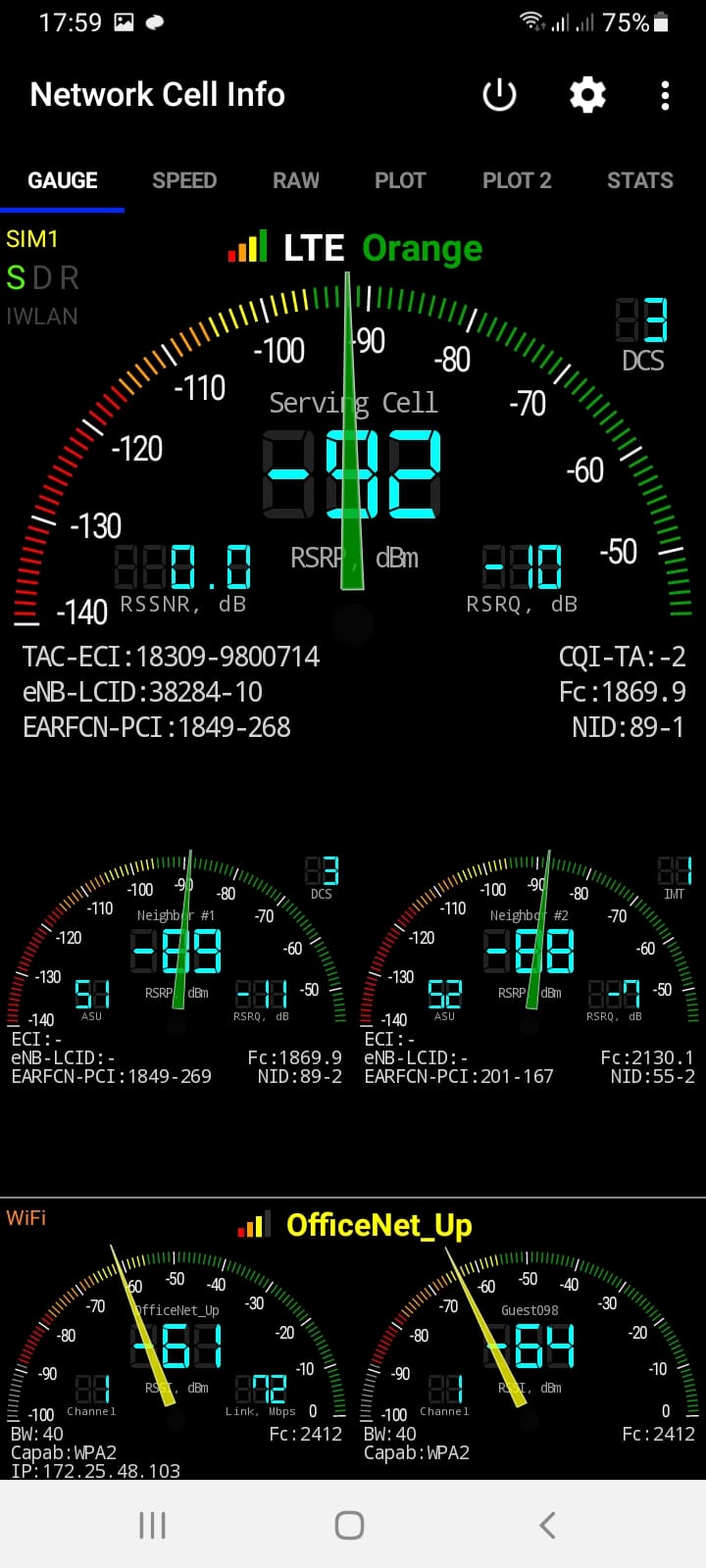This screenshot has height=1568, width=706.
Task: Switch to the Speed tab
Action: click(184, 180)
